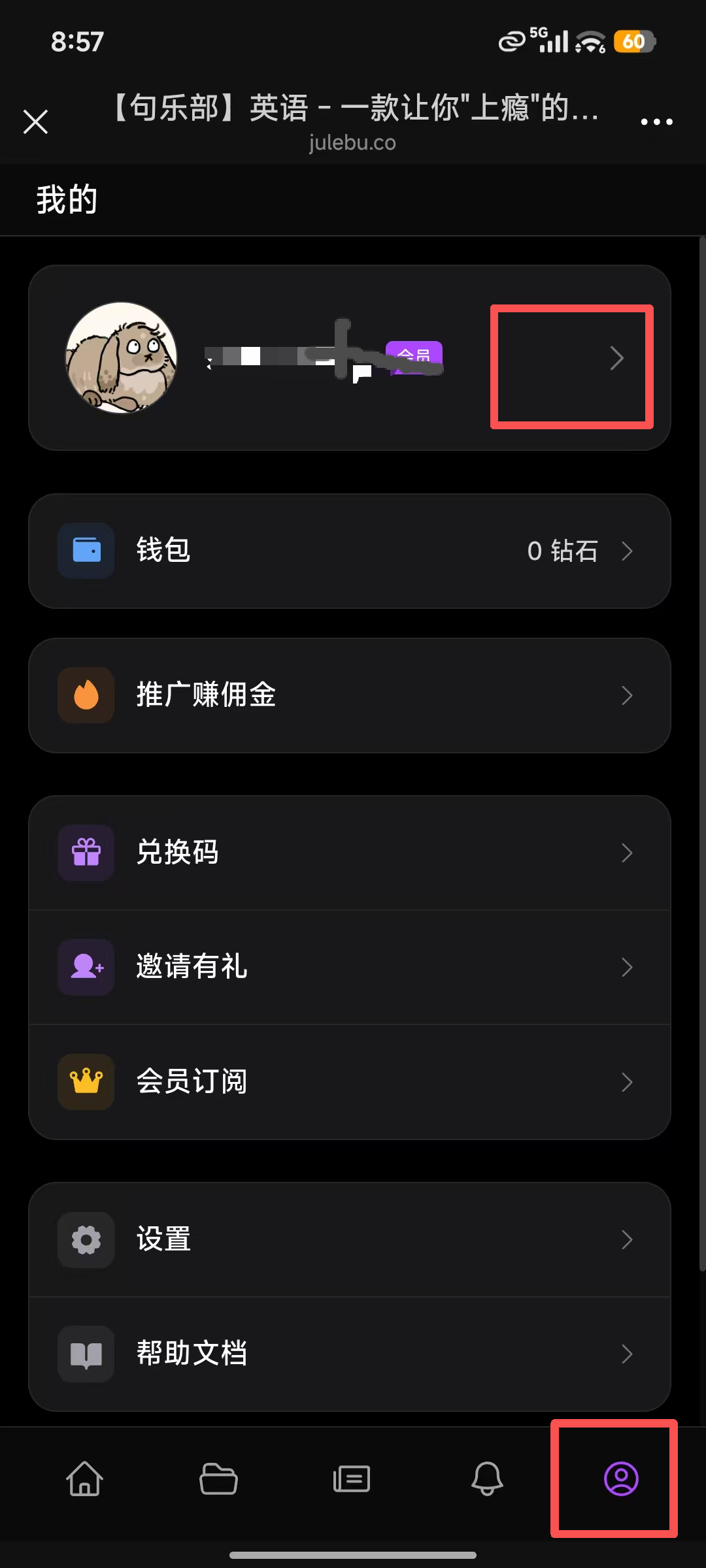706x1568 pixels.
Task: Close the julebu.co web page
Action: 35,122
